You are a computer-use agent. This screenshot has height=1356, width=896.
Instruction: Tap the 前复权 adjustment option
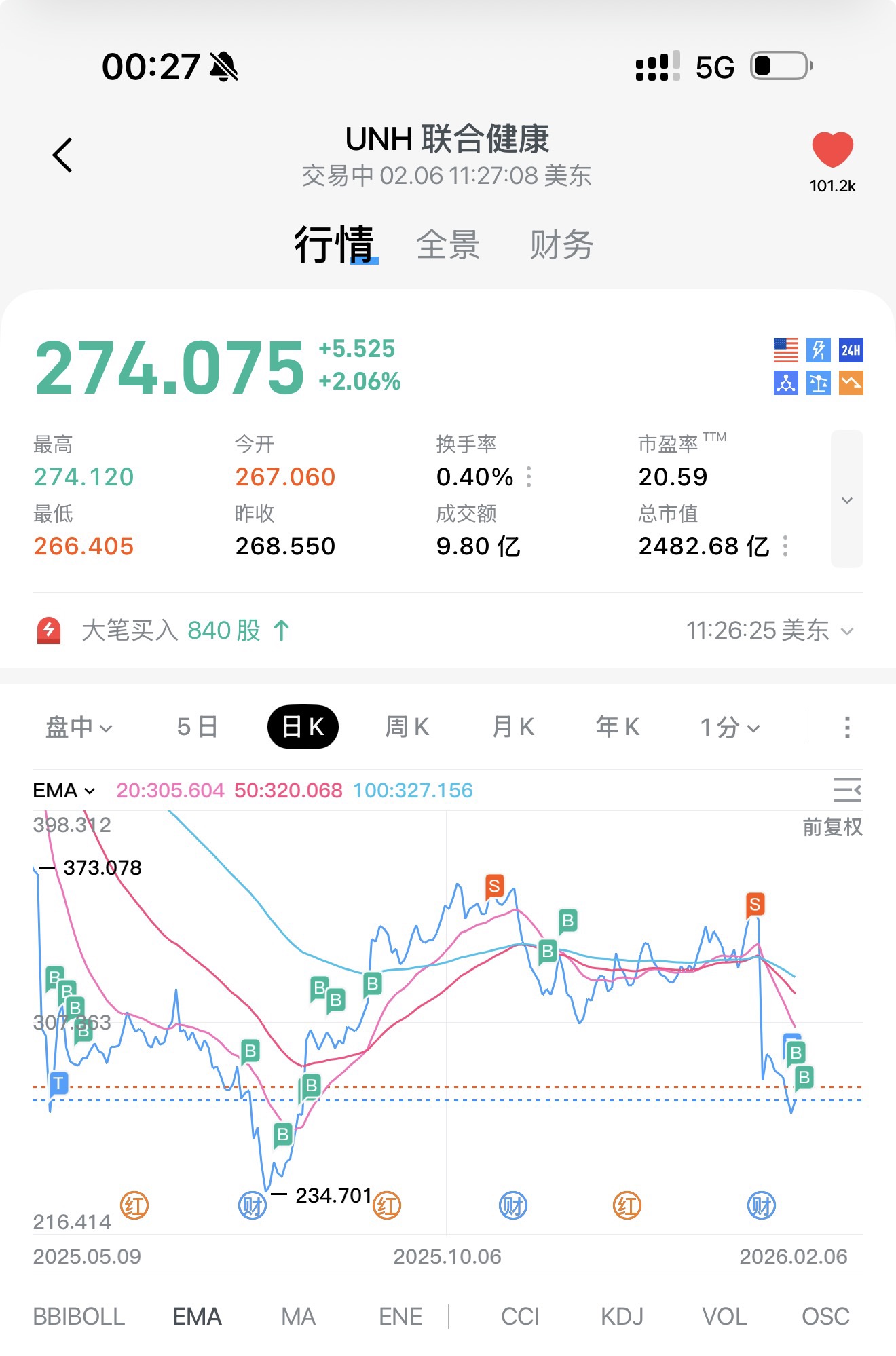coord(832,827)
